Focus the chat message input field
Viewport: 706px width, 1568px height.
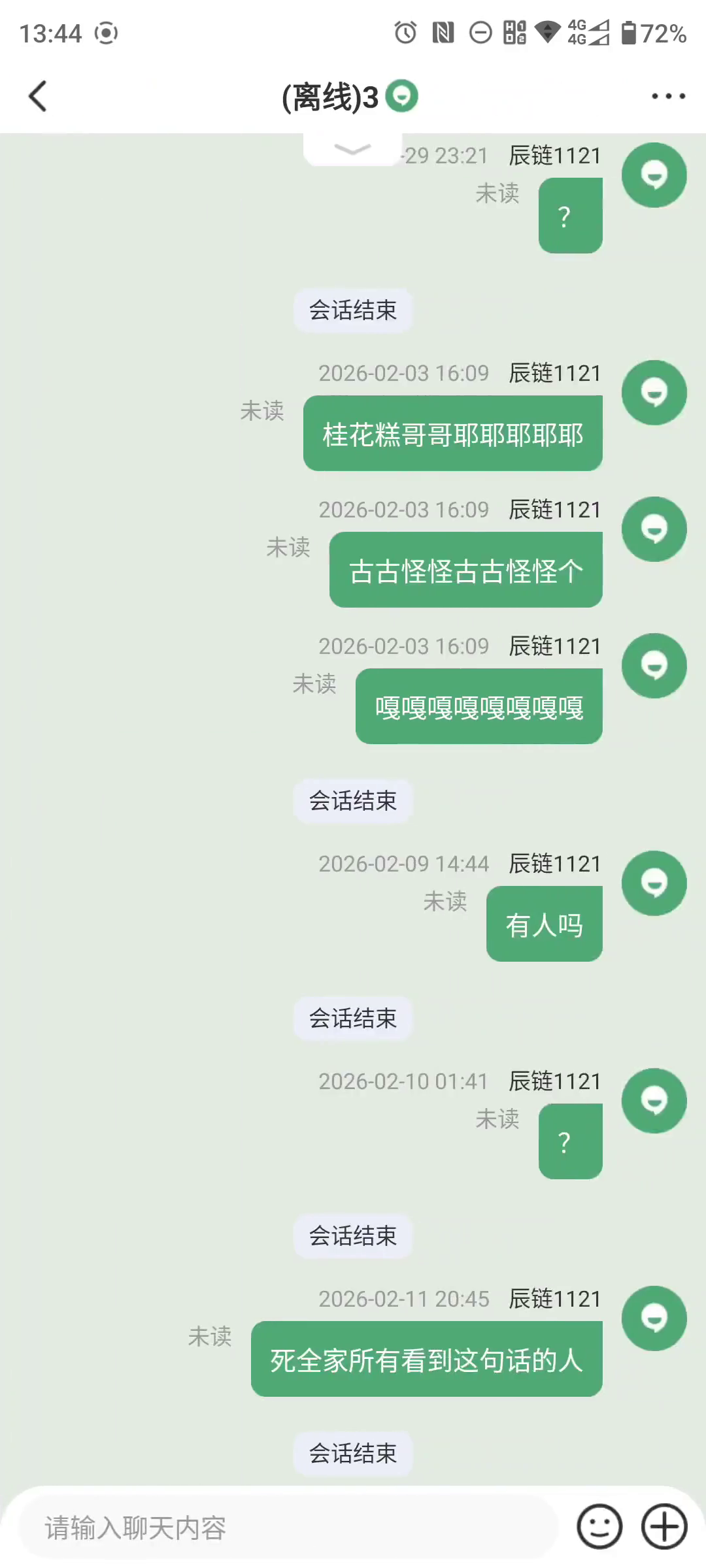[x=288, y=1527]
